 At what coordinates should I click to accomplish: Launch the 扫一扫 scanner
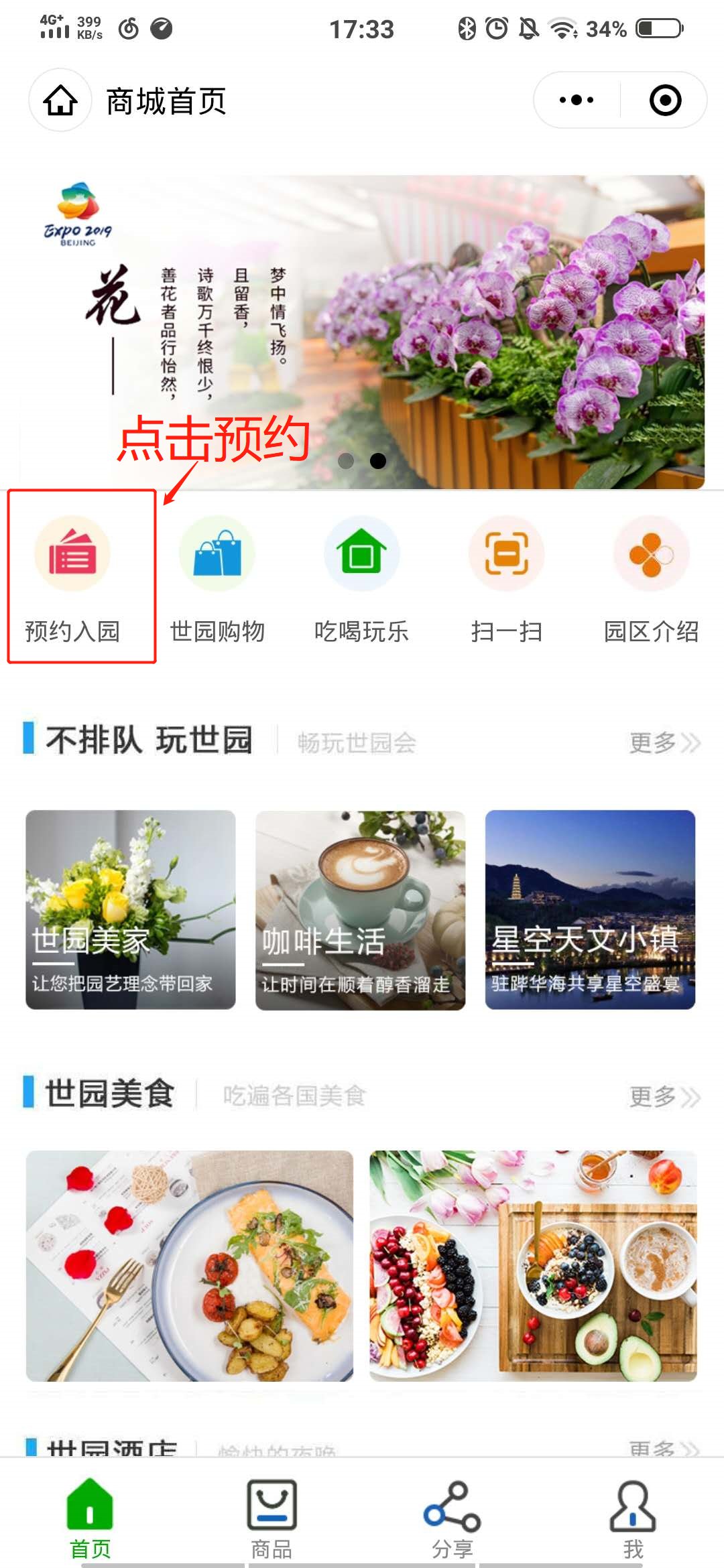click(507, 578)
